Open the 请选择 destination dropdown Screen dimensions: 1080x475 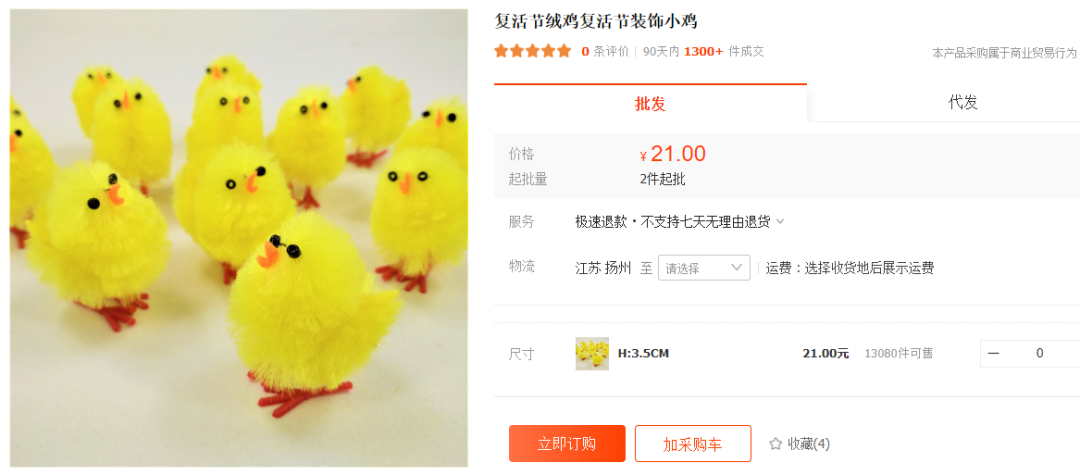[x=703, y=268]
